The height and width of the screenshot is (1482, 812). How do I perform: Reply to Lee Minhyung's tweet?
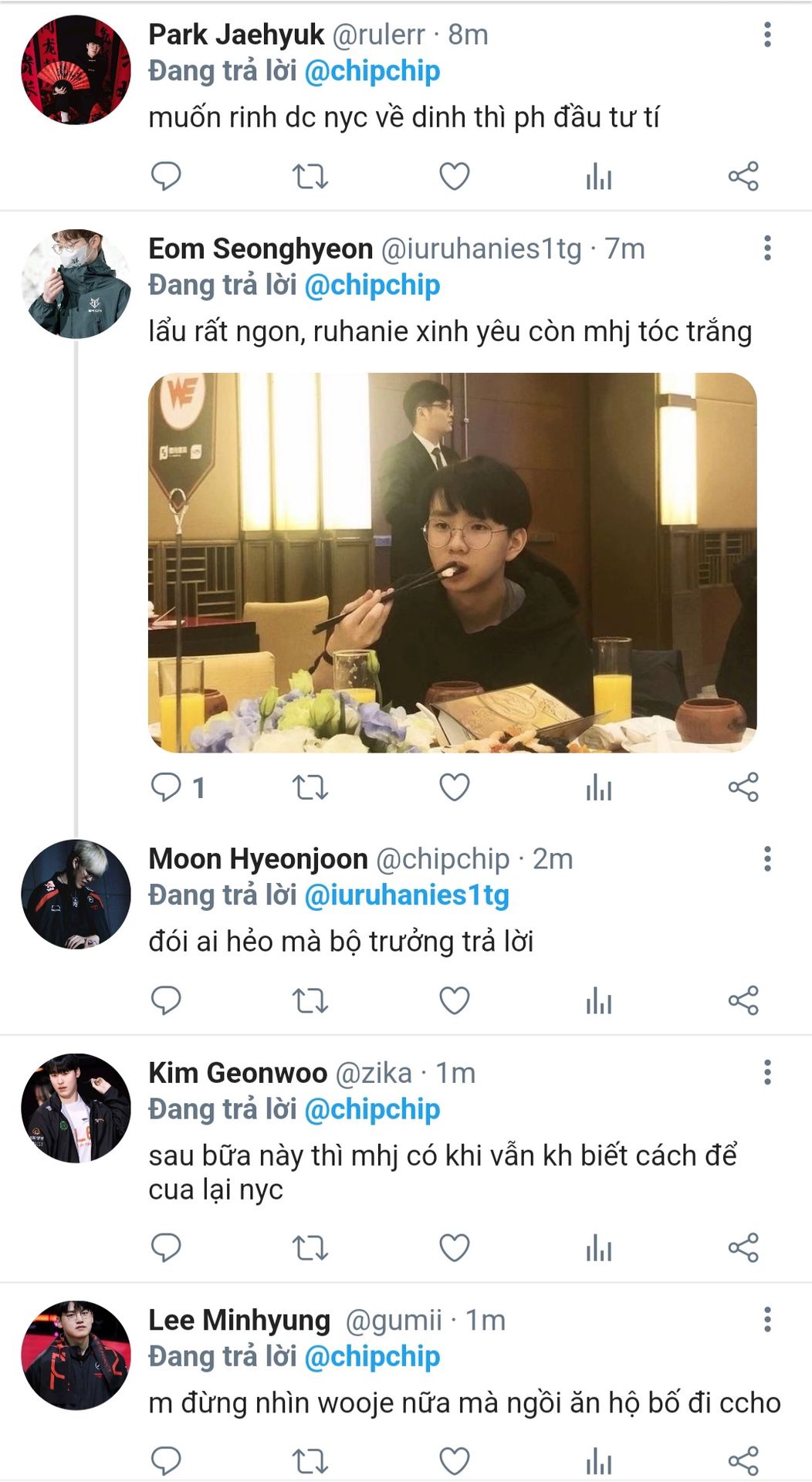[x=165, y=1461]
